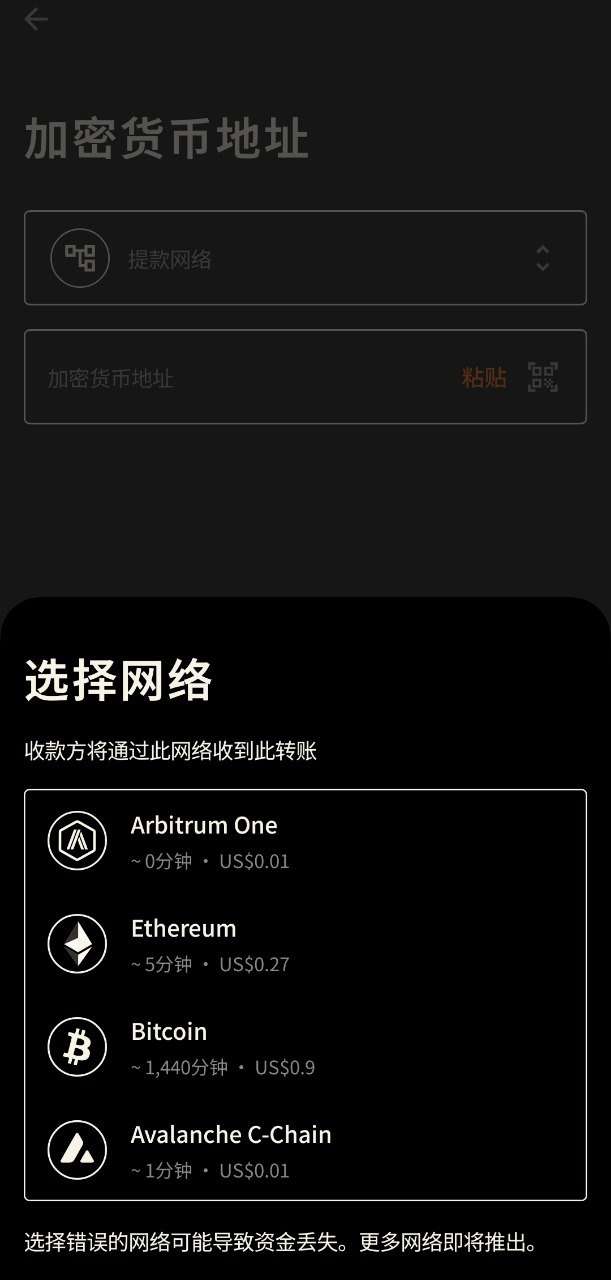Open the QR code scanner
This screenshot has width=611, height=1280.
(x=543, y=377)
